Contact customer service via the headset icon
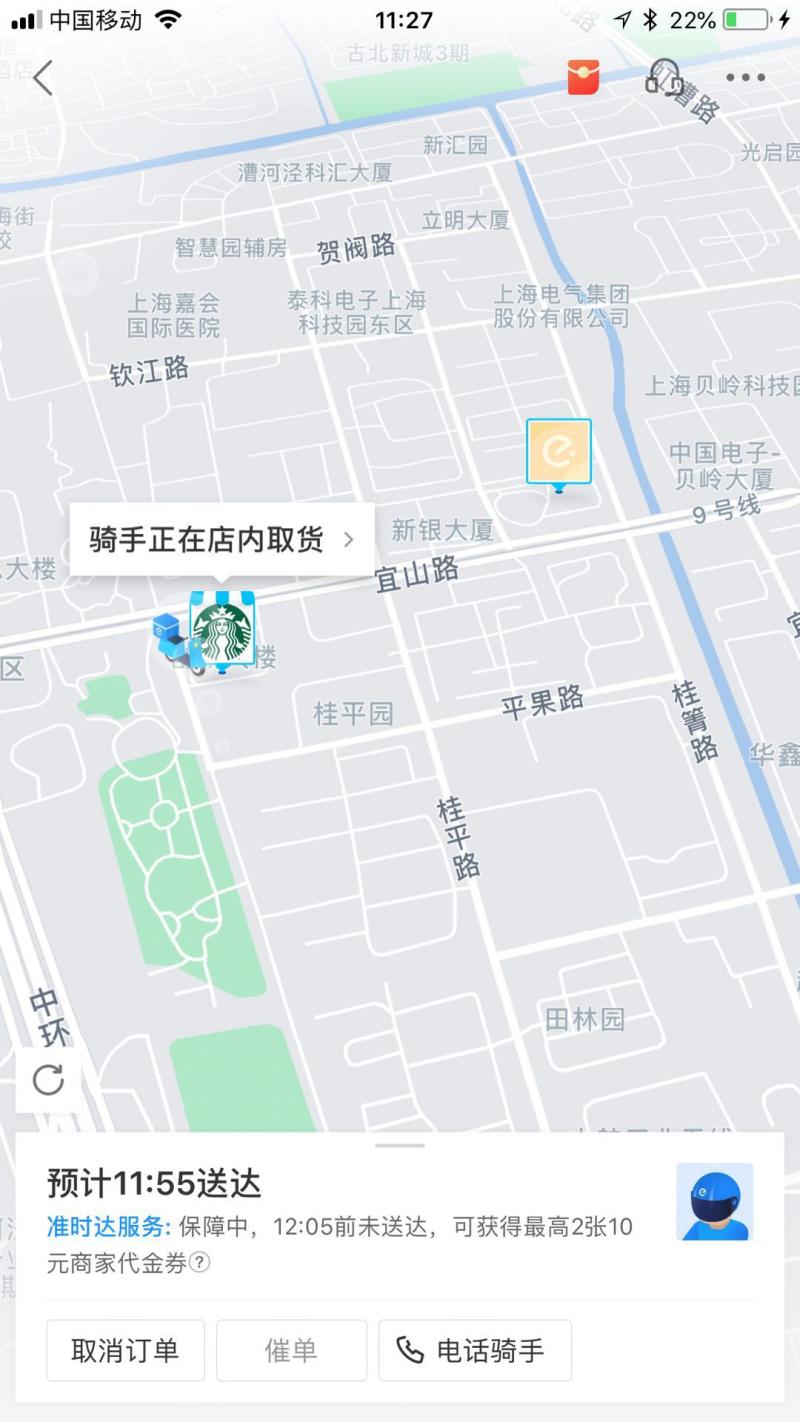The width and height of the screenshot is (800, 1422). click(x=663, y=77)
